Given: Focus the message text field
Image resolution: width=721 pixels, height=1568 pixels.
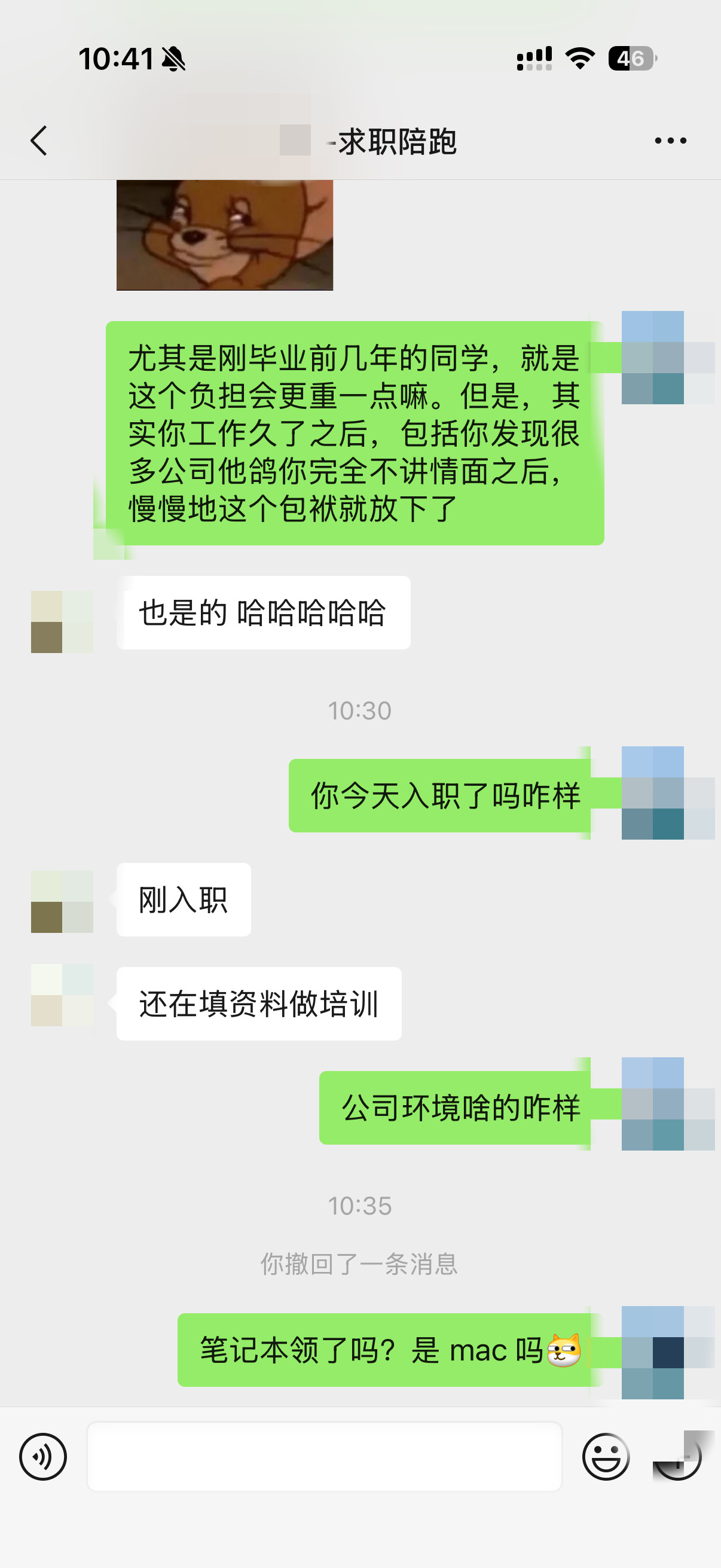Looking at the screenshot, I should tap(324, 1457).
